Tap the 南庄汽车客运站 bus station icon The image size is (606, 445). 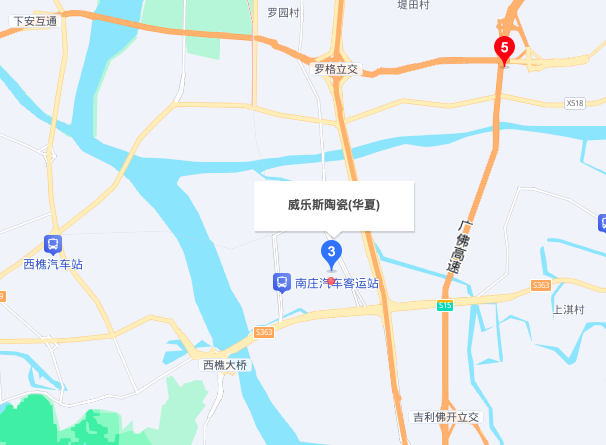(282, 283)
